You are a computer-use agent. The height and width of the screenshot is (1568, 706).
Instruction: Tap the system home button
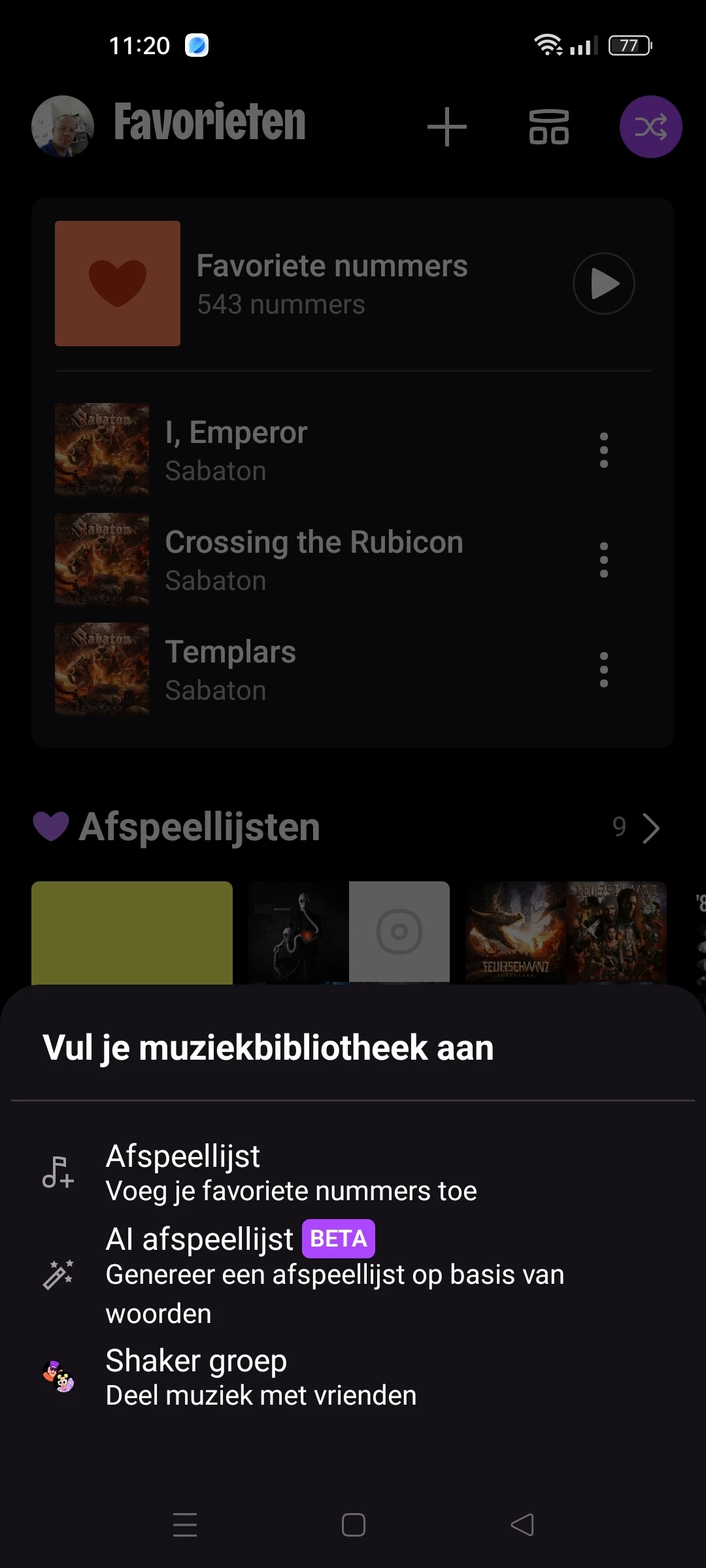[353, 1525]
